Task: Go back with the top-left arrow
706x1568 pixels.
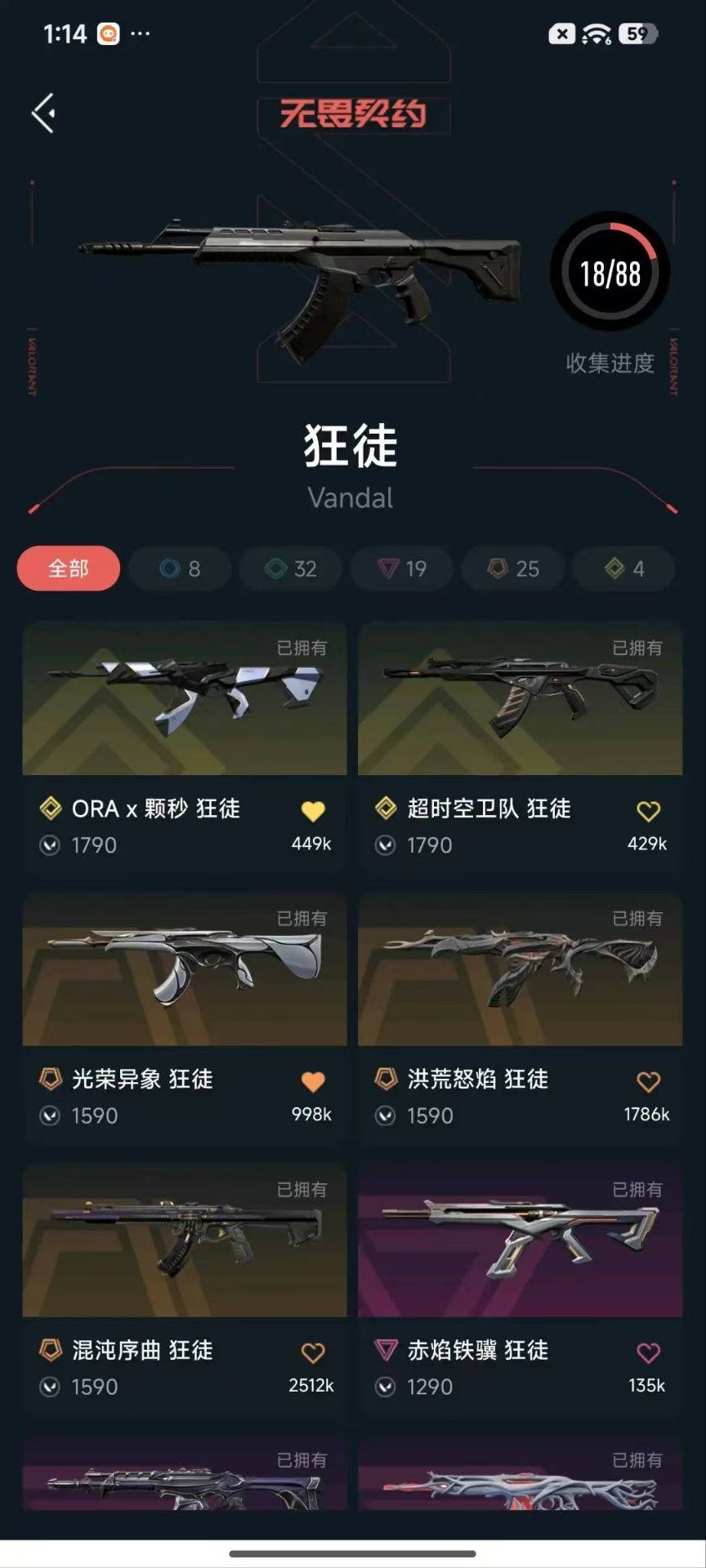Action: (43, 113)
